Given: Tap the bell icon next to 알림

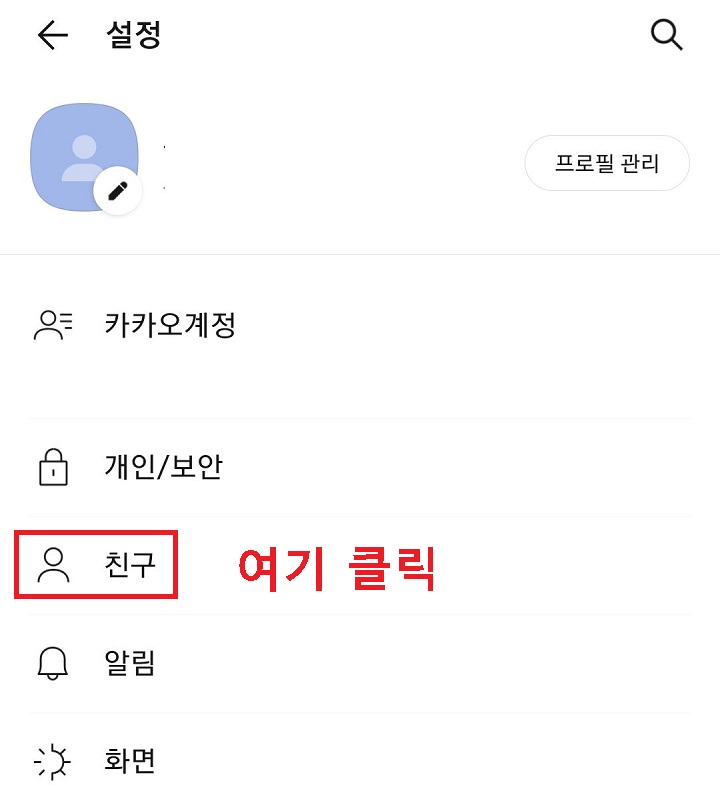Looking at the screenshot, I should tap(55, 662).
